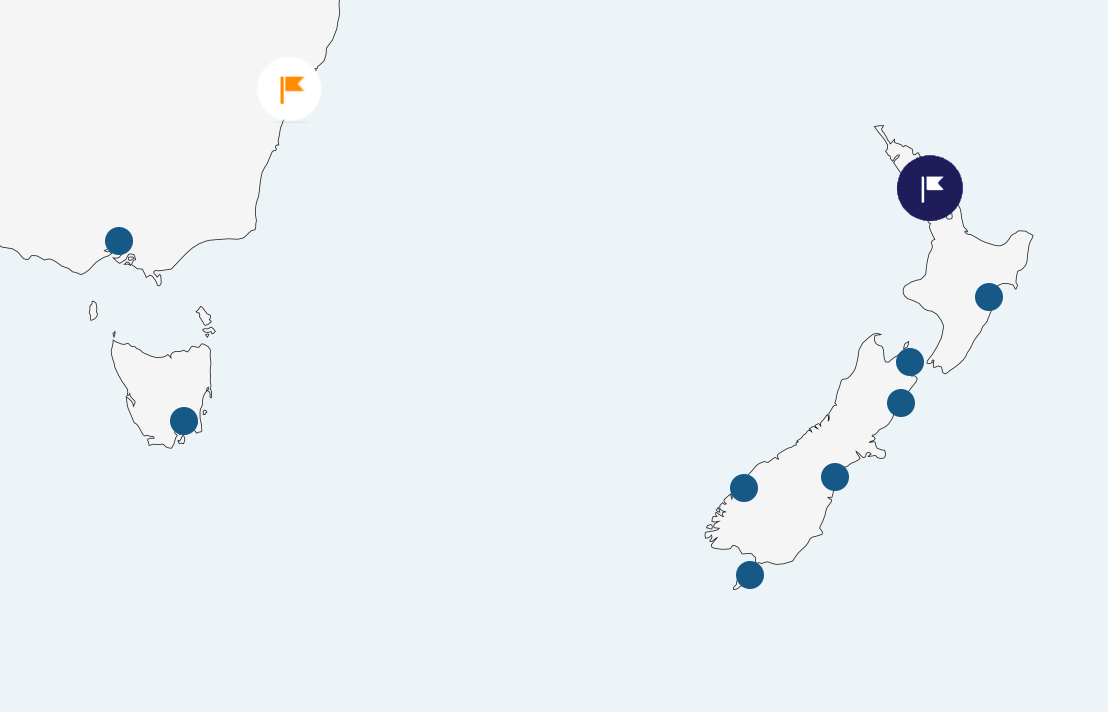
Task: Select the blue dot on South Island's northeast coast
Action: [901, 403]
